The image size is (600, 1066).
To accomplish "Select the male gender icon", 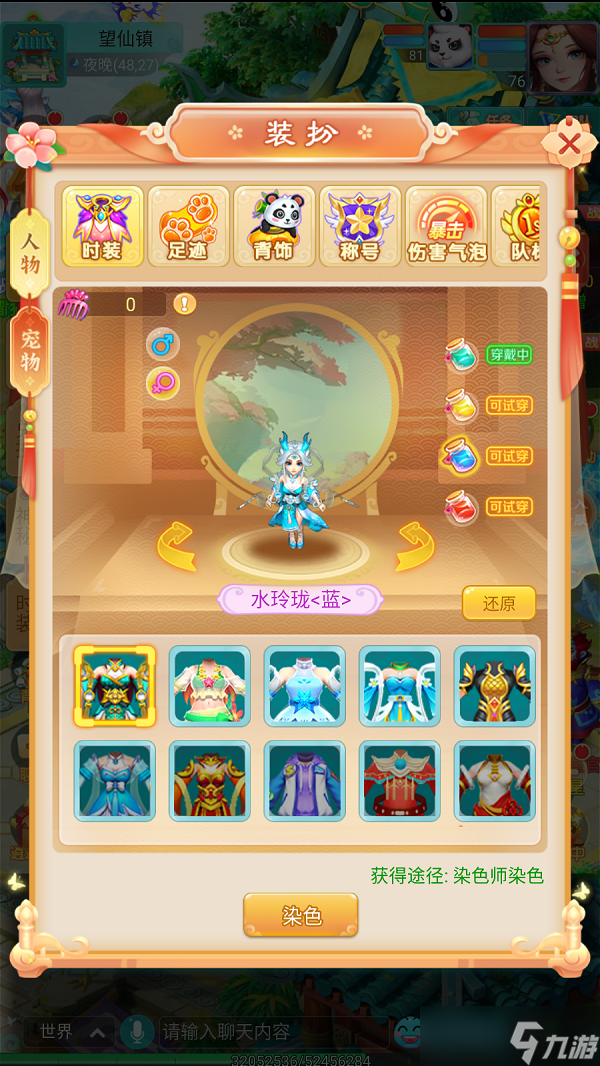I will click(x=161, y=345).
